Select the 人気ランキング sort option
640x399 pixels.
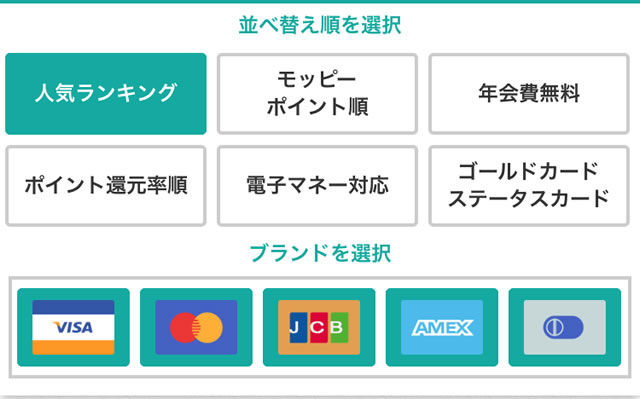106,94
